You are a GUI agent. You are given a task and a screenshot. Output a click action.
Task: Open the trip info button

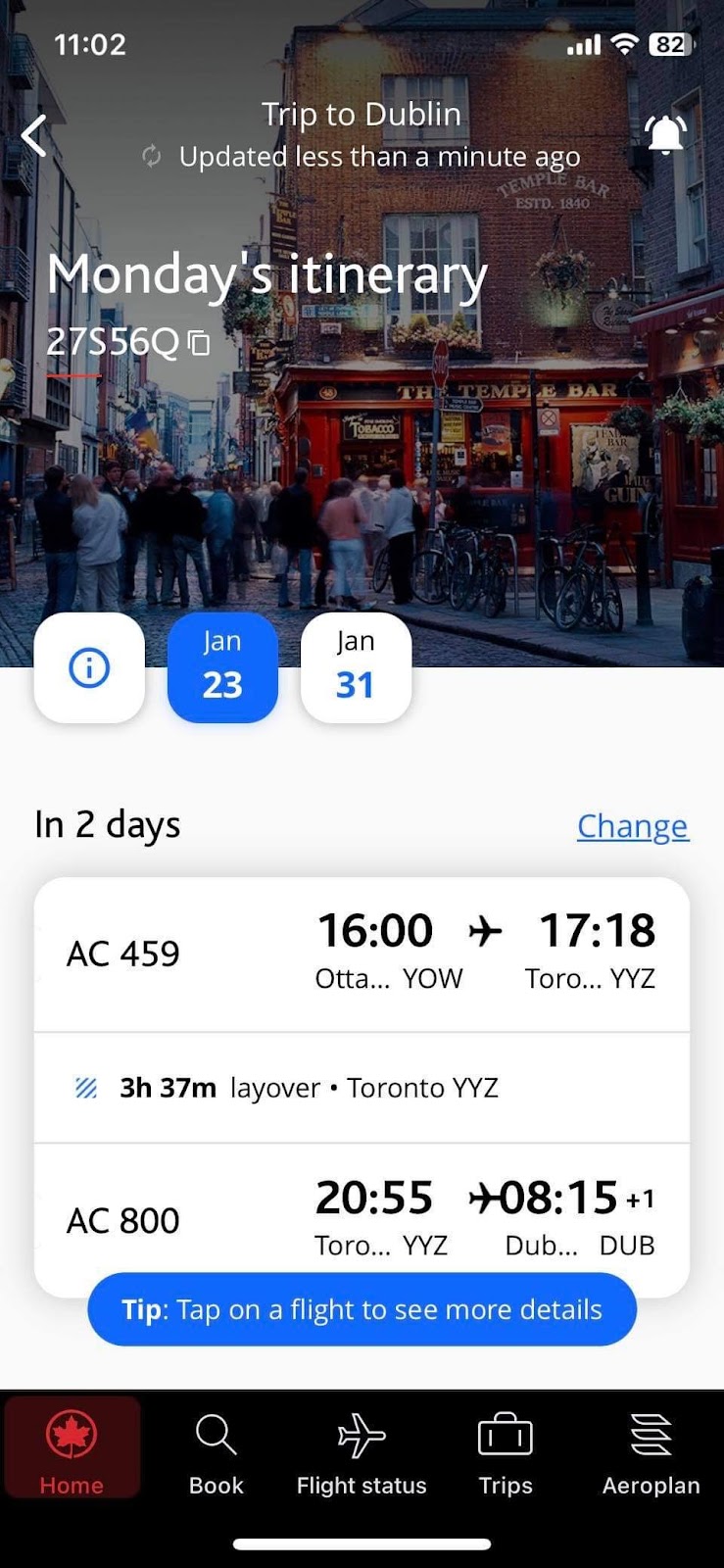[89, 668]
